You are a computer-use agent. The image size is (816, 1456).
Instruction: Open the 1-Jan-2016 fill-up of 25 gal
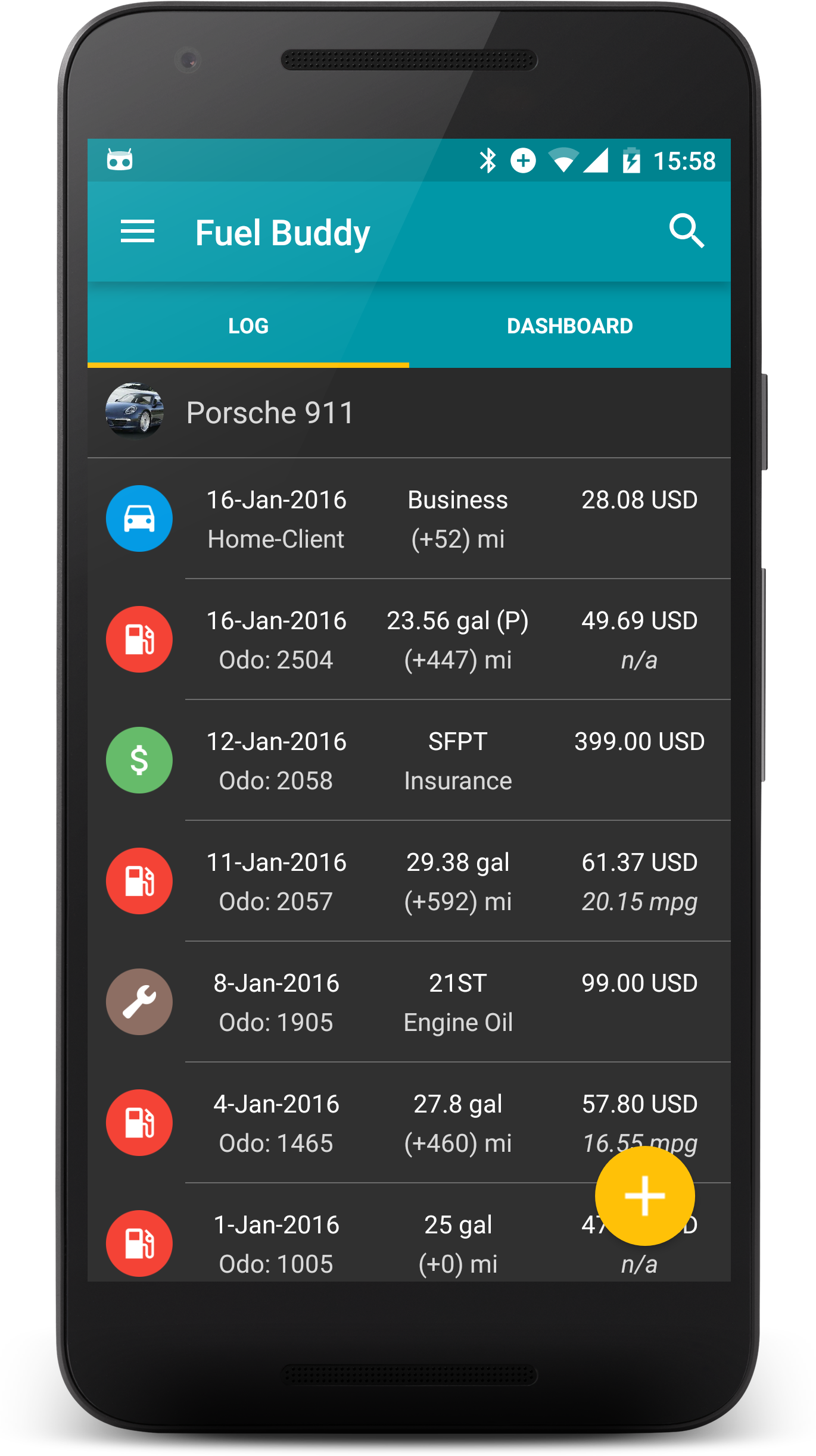(409, 1233)
